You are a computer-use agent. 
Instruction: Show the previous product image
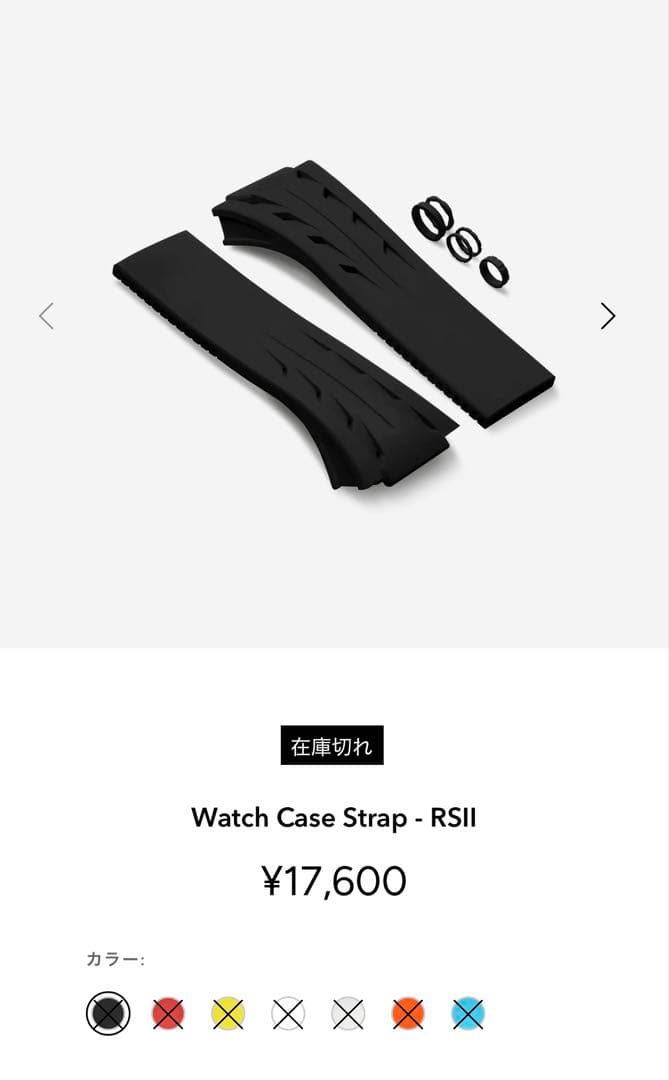[x=46, y=316]
